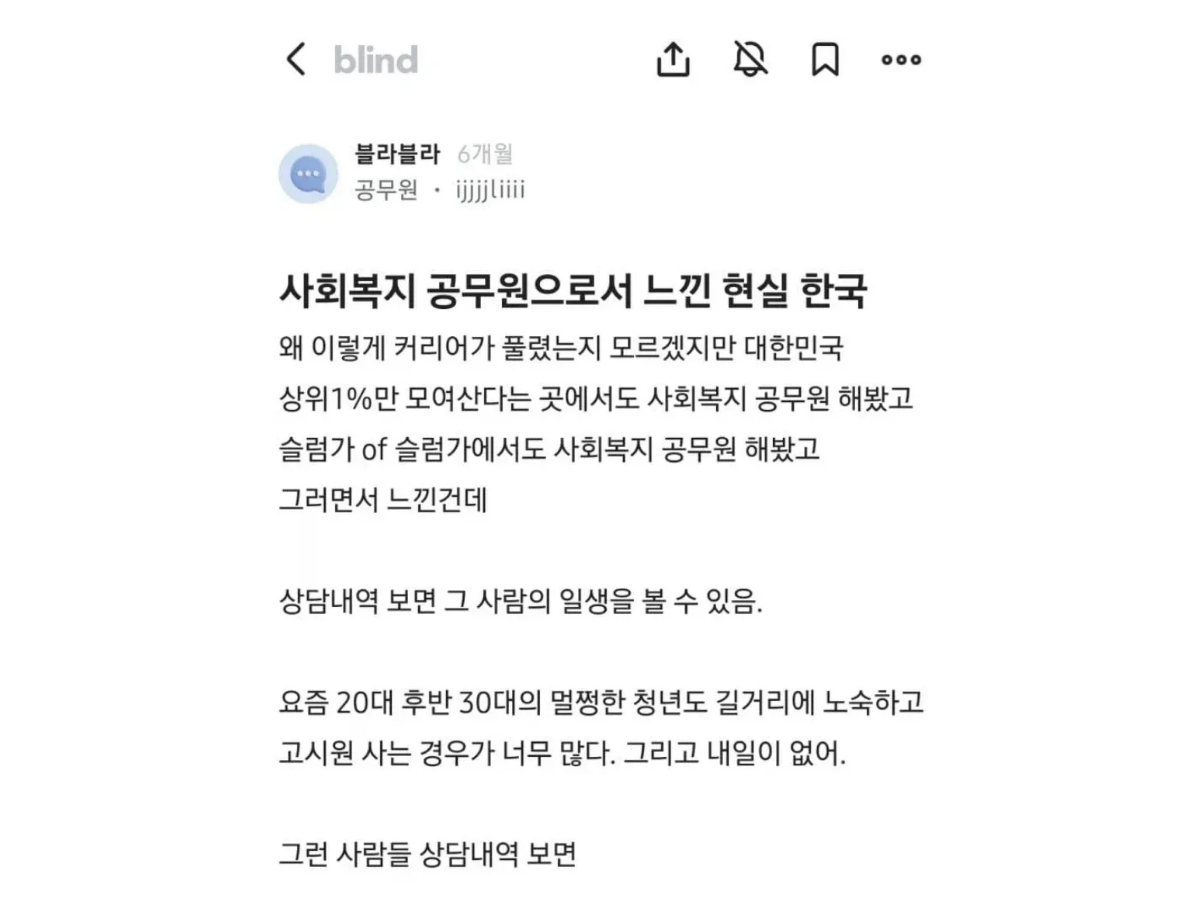
Task: Open the three-dot overflow menu
Action: tap(901, 60)
